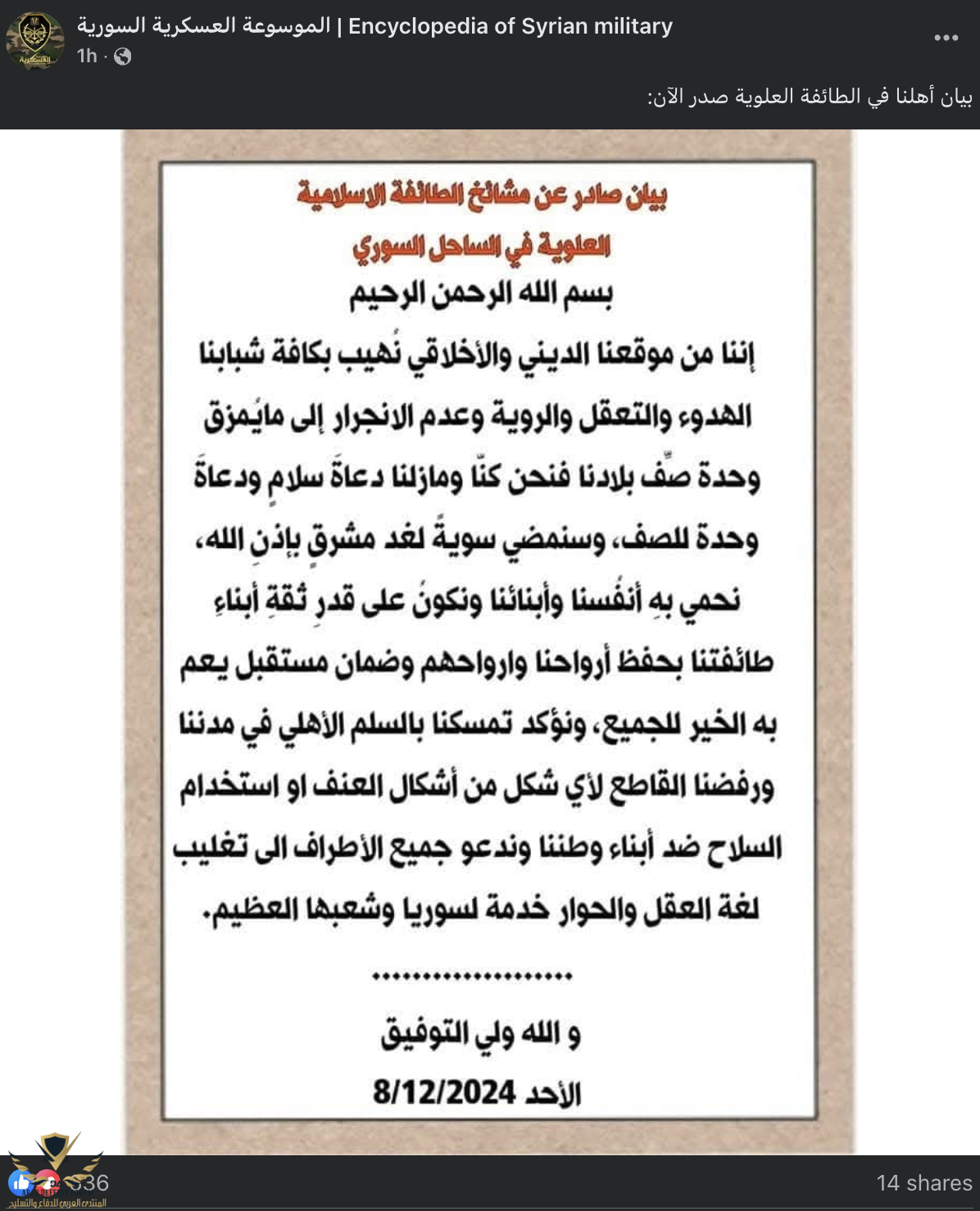
Task: Open the Alawite statement image full screen
Action: (488, 641)
